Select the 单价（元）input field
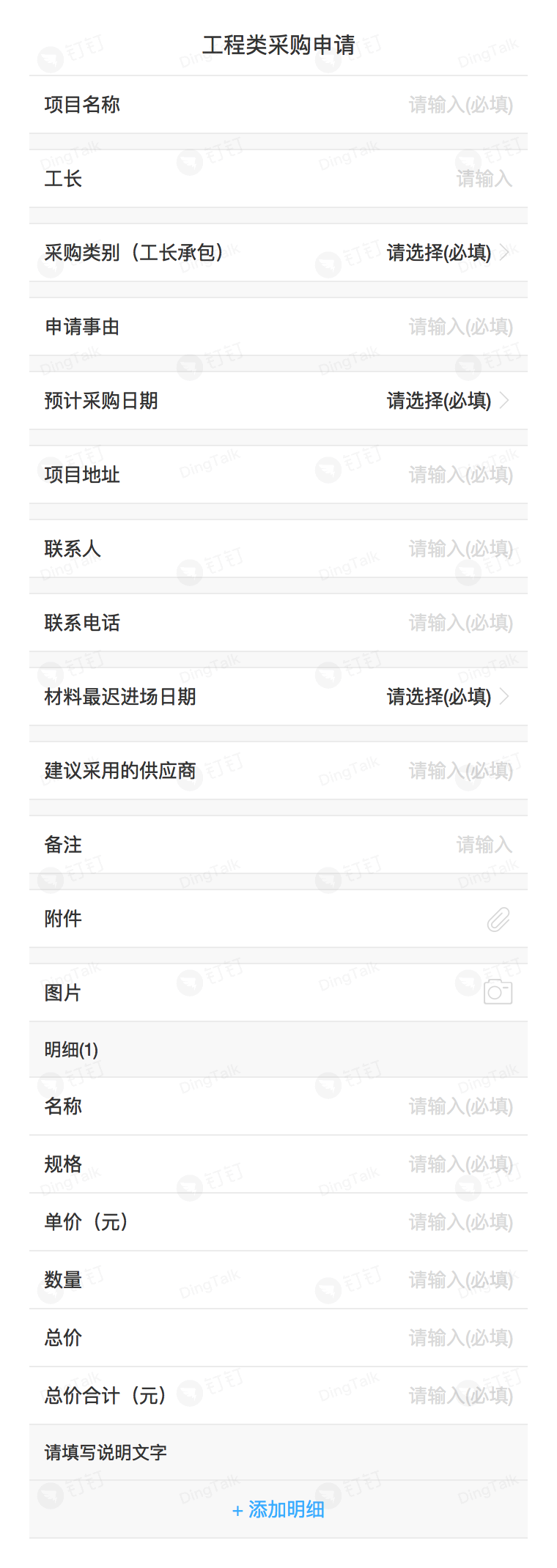Image resolution: width=557 pixels, height=1568 pixels. point(278,1222)
